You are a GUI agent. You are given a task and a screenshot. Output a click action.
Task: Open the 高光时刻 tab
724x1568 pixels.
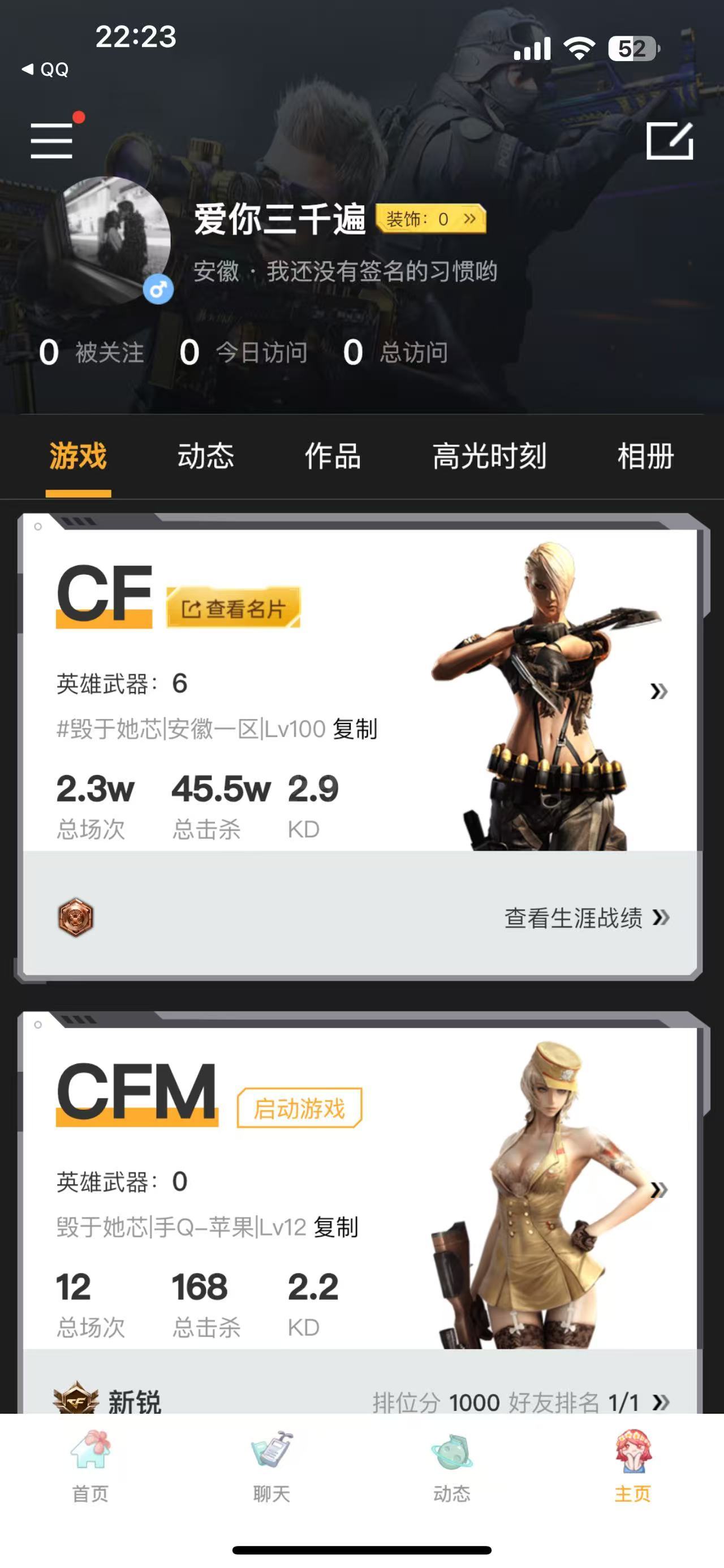coord(489,456)
